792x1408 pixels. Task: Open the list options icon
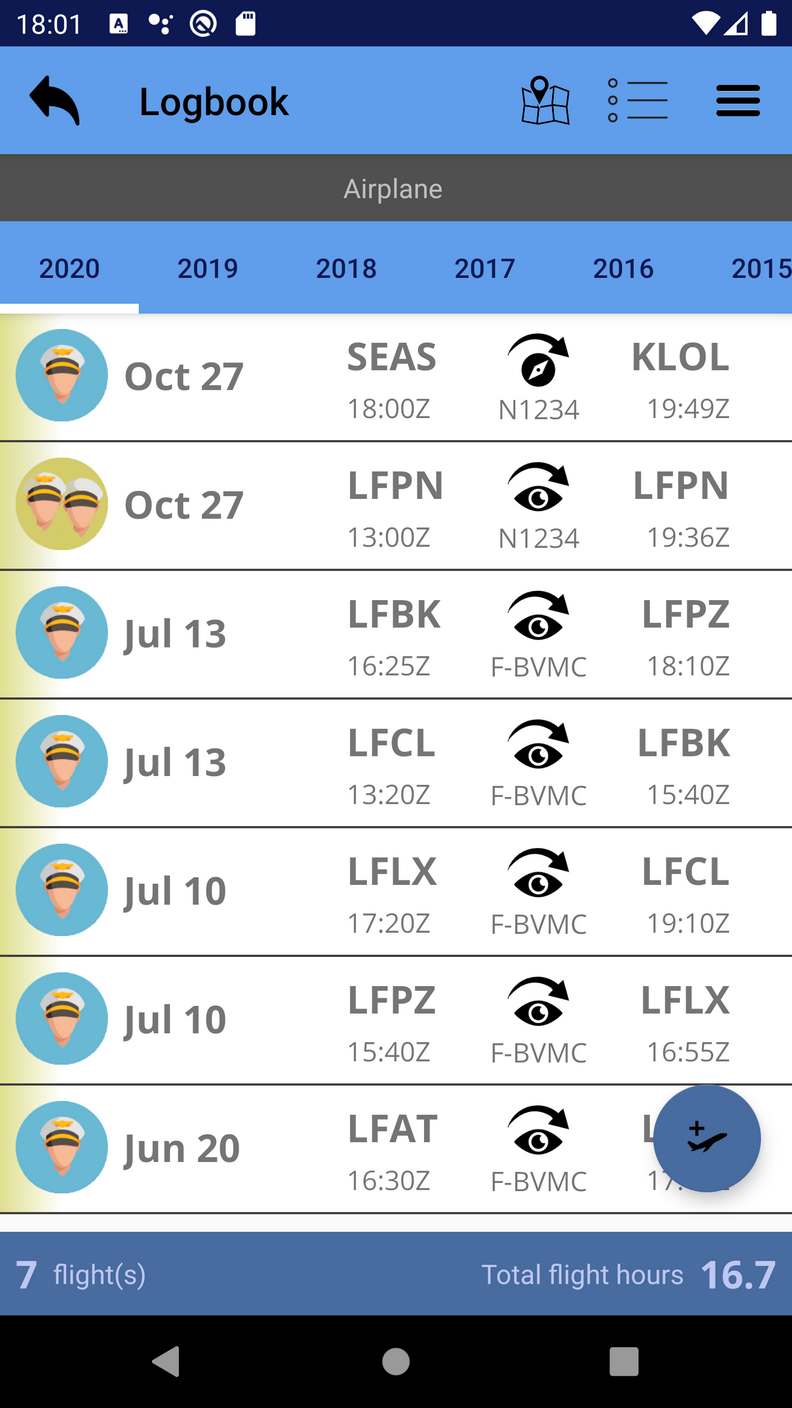[x=637, y=101]
